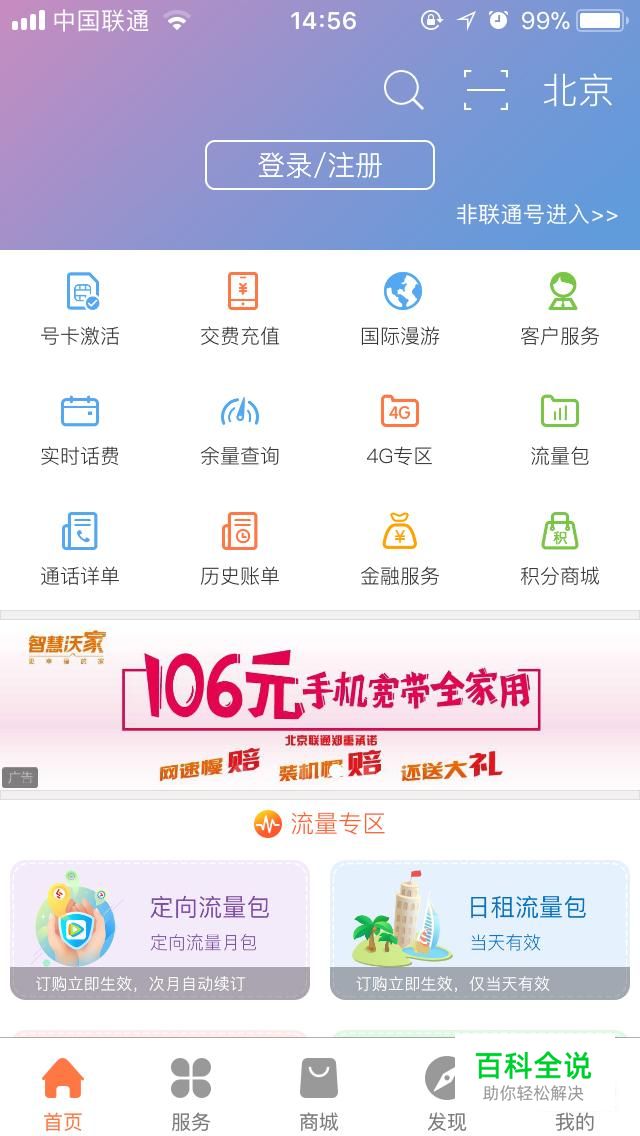640x1136 pixels.
Task: Select 国际漫游
Action: tap(400, 309)
